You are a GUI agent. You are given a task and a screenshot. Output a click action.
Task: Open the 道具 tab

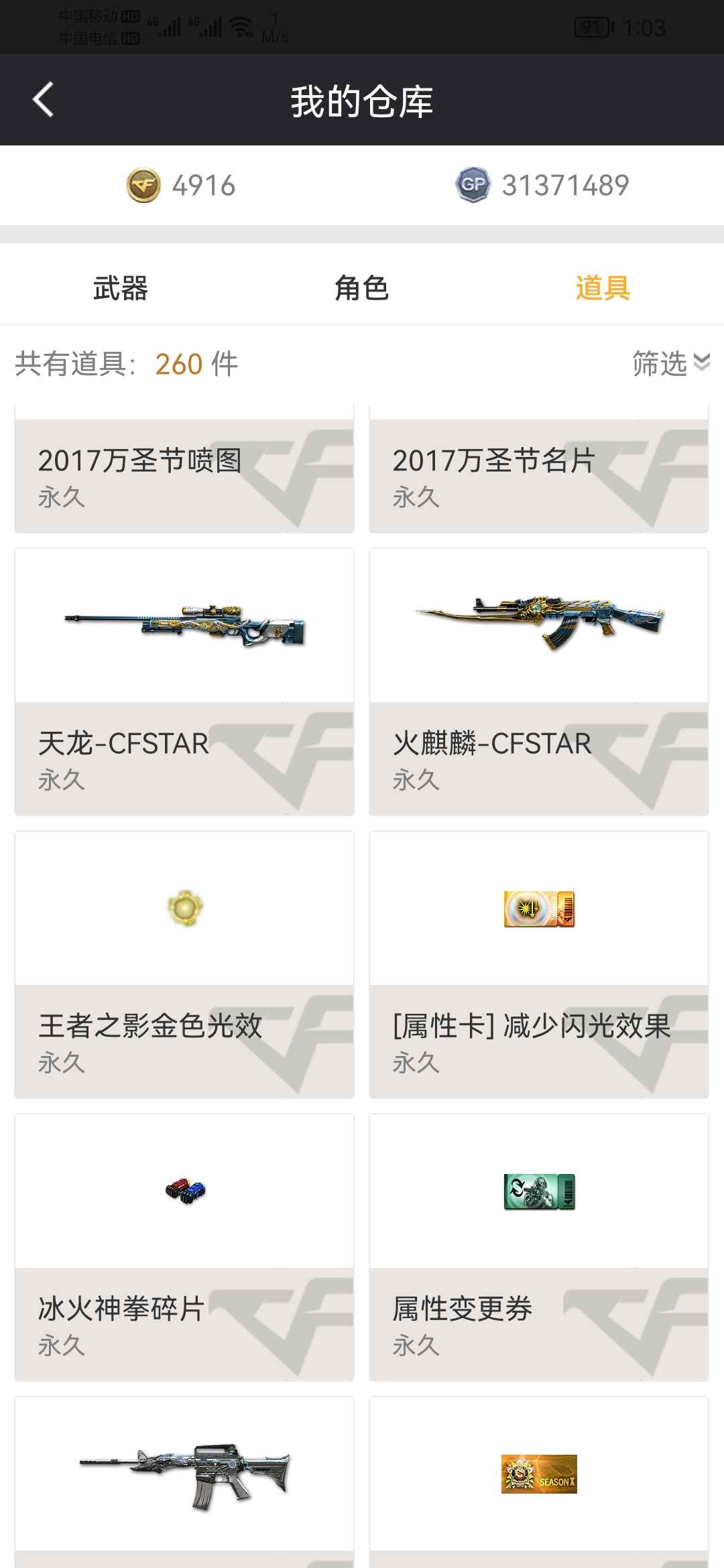point(605,289)
